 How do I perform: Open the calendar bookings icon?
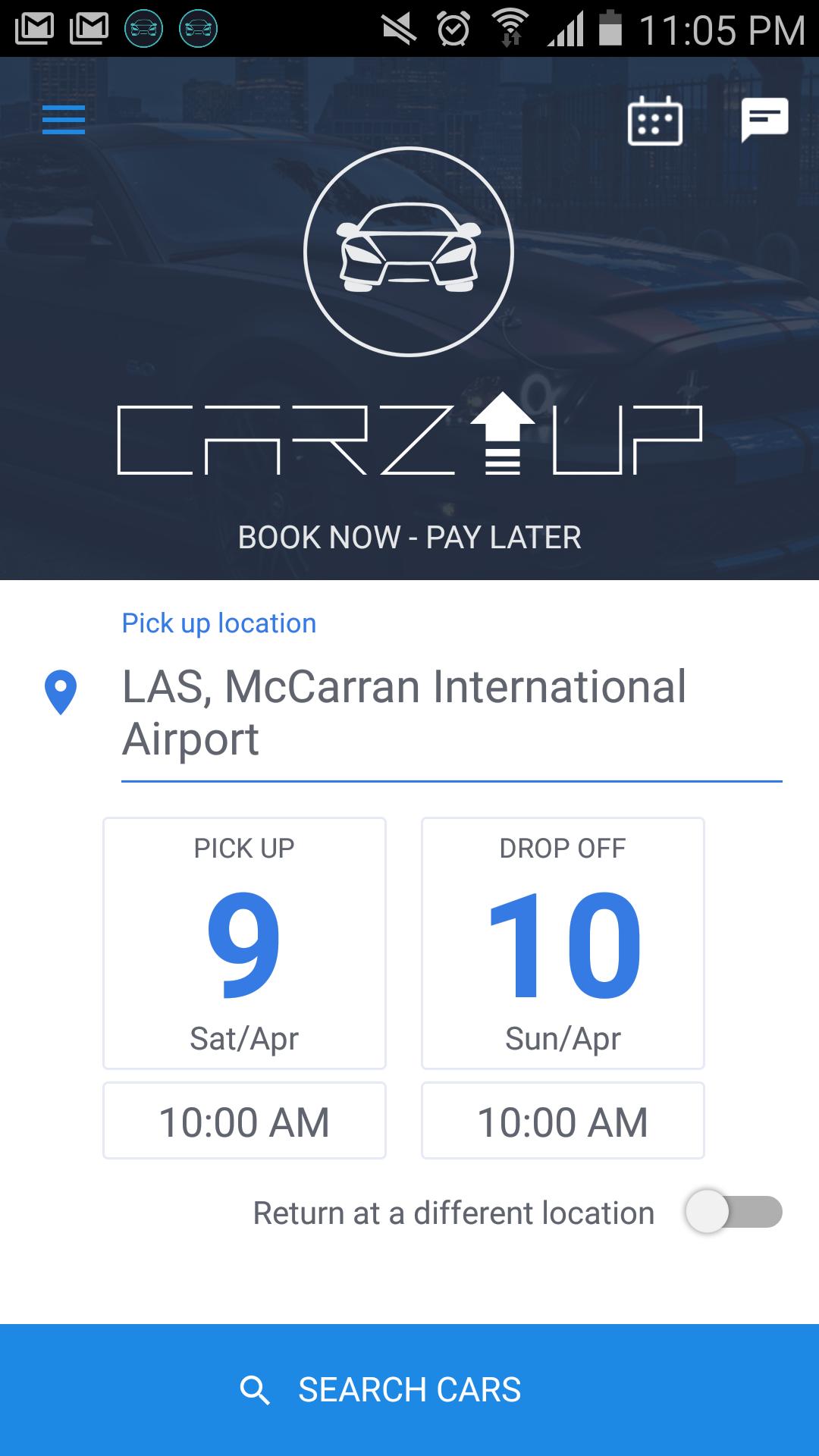tap(655, 121)
